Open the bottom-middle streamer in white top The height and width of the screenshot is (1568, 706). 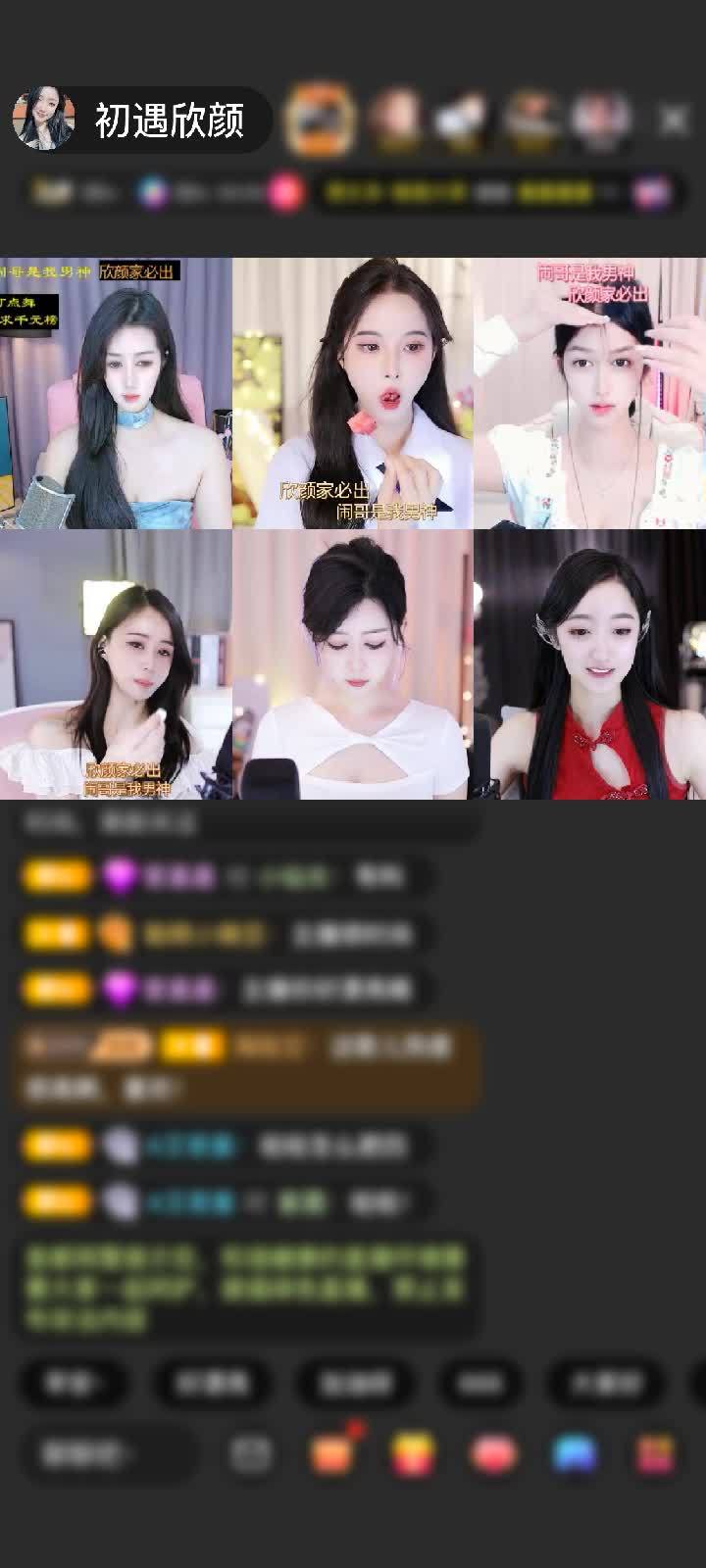(352, 664)
